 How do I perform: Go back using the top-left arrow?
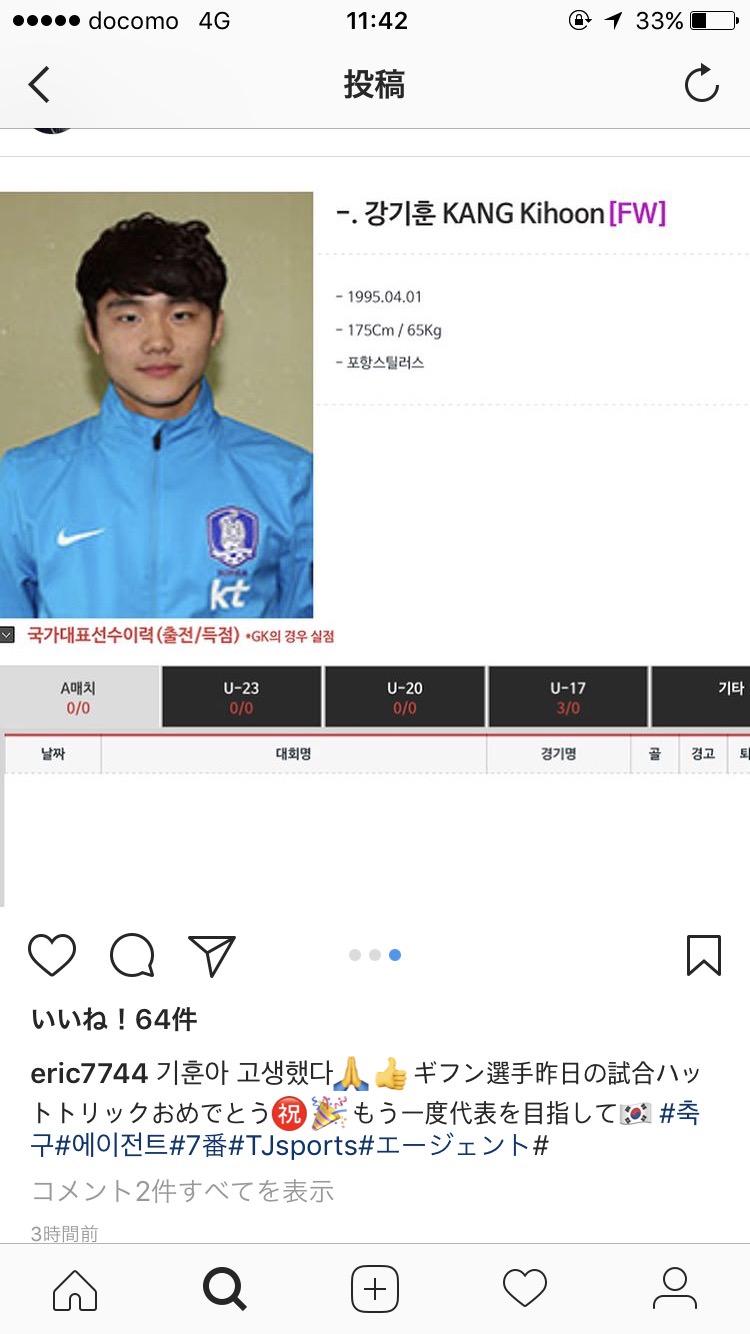39,84
